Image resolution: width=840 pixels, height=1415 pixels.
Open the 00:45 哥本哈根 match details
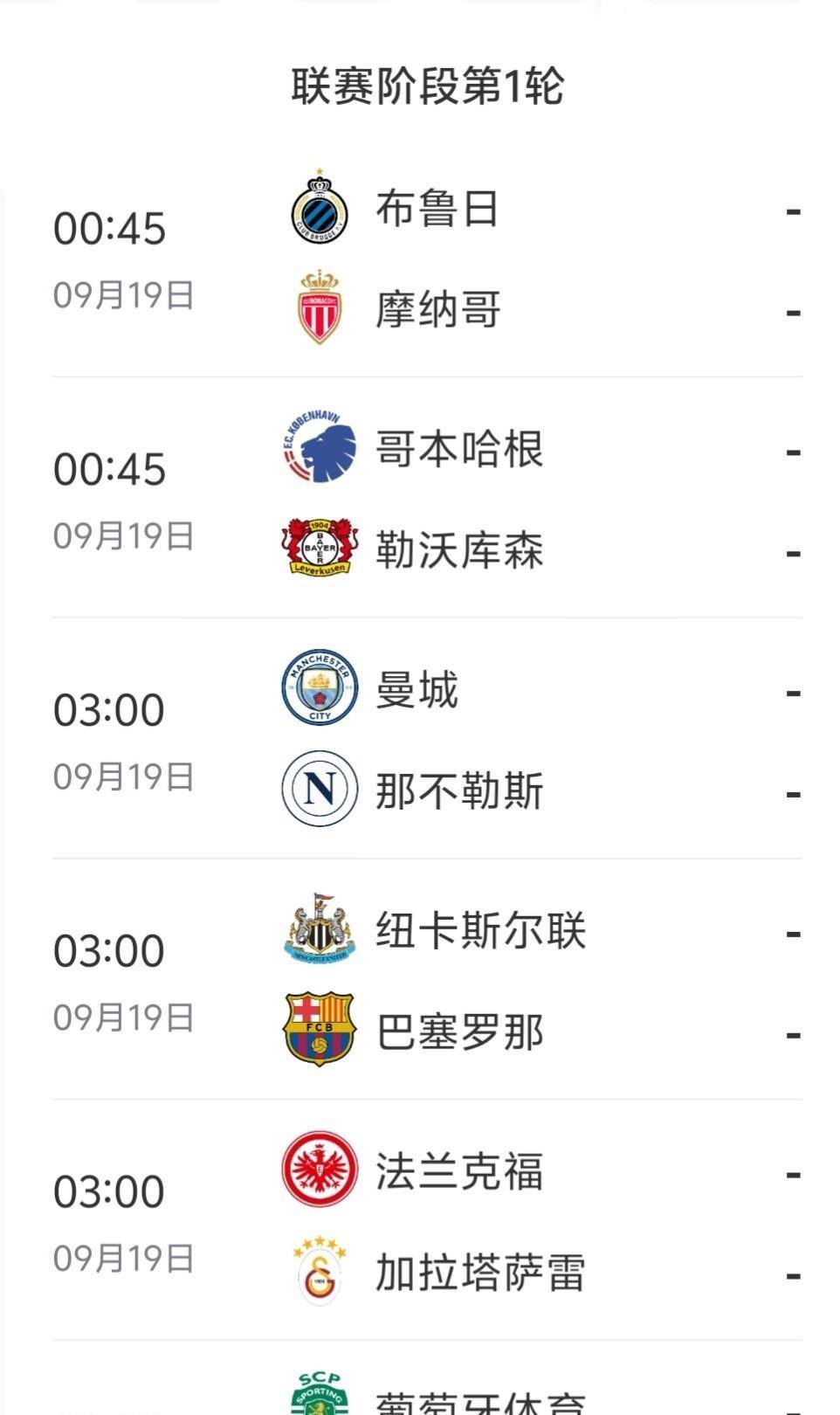coord(420,498)
